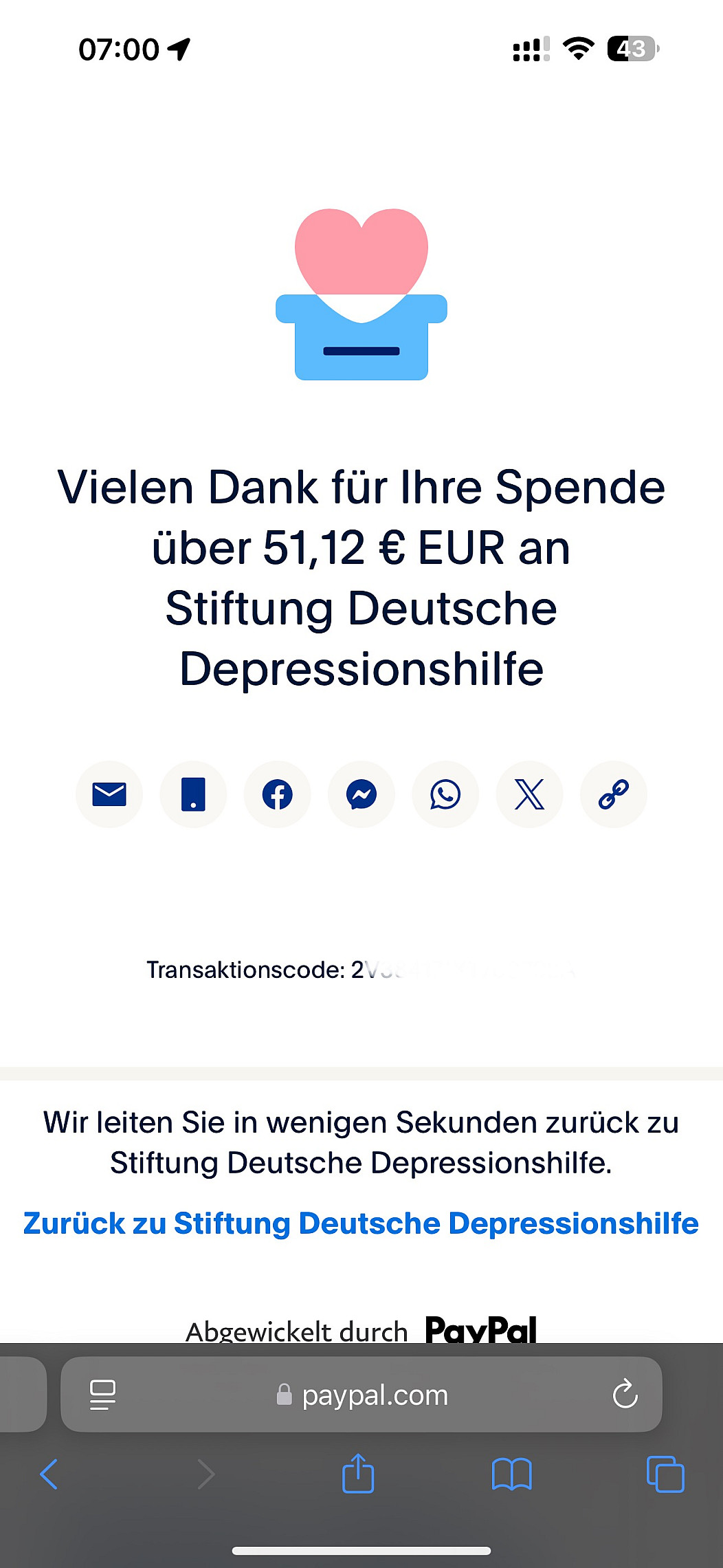723x1568 pixels.
Task: Share donation via email icon
Action: (109, 794)
